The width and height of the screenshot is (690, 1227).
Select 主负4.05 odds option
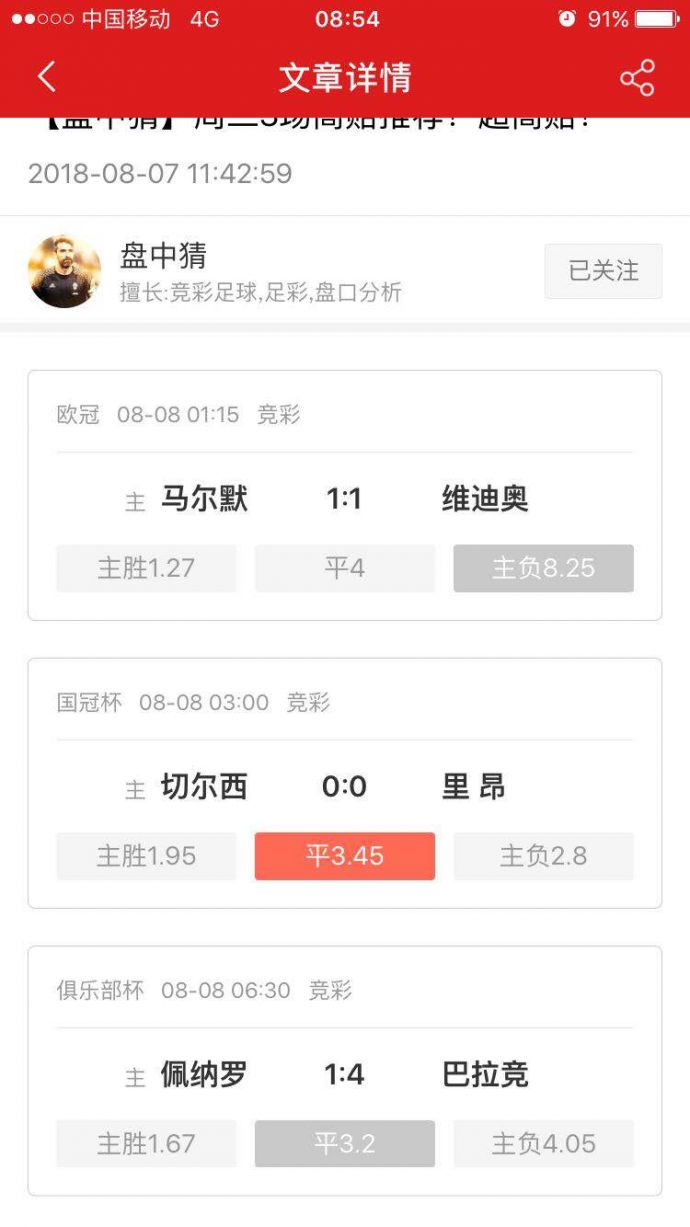(x=543, y=1143)
